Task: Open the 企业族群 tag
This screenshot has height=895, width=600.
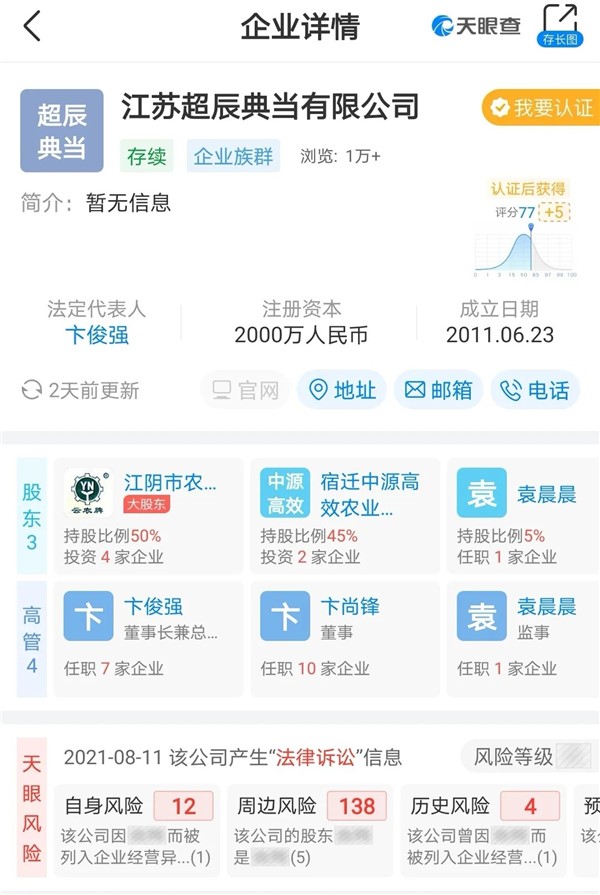Action: pos(233,156)
